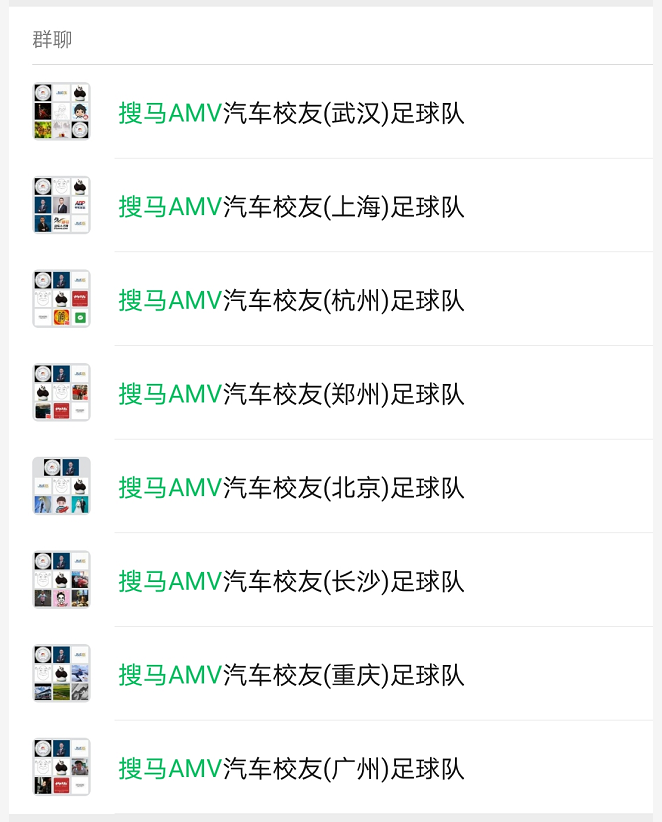Screen dimensions: 662x822
Task: Select the 杭州 足球队 group chat
Action: pyautogui.click(x=291, y=300)
